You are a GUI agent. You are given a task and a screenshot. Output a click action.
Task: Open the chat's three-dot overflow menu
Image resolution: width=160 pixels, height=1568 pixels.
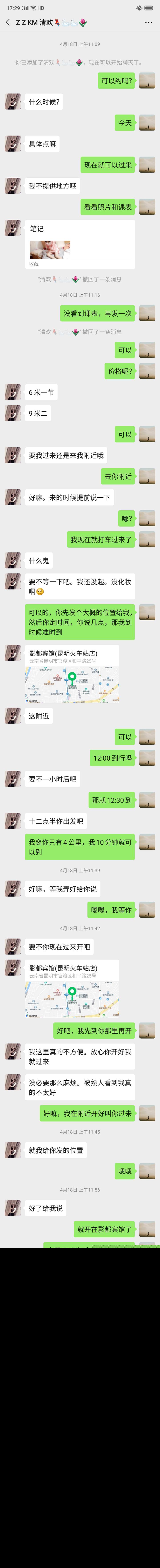point(148,22)
